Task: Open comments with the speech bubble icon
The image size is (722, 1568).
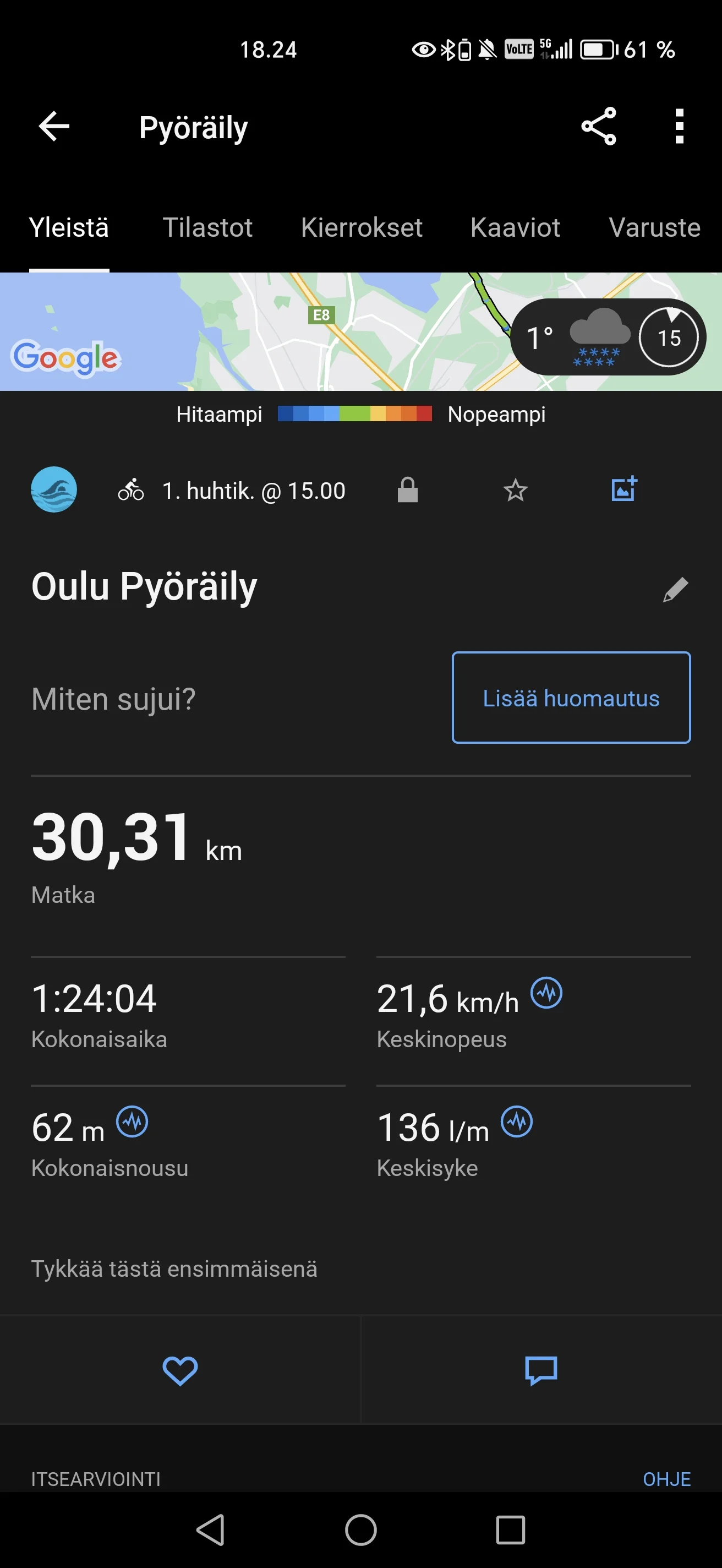Action: click(541, 1370)
